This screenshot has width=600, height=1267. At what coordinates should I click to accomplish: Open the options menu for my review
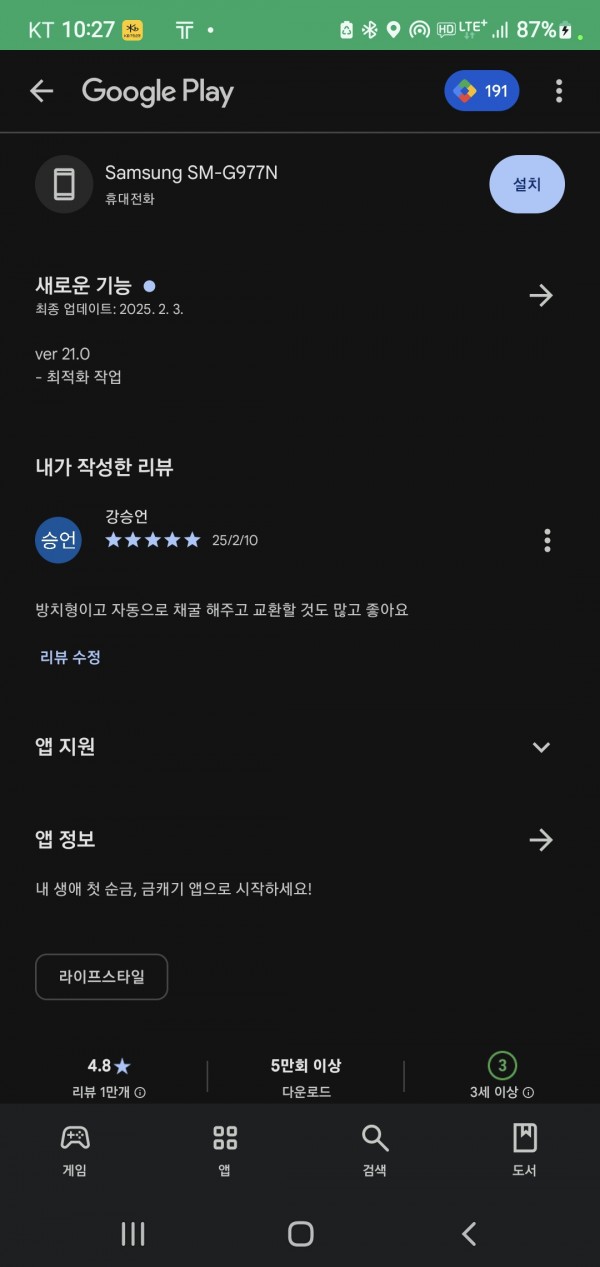547,540
